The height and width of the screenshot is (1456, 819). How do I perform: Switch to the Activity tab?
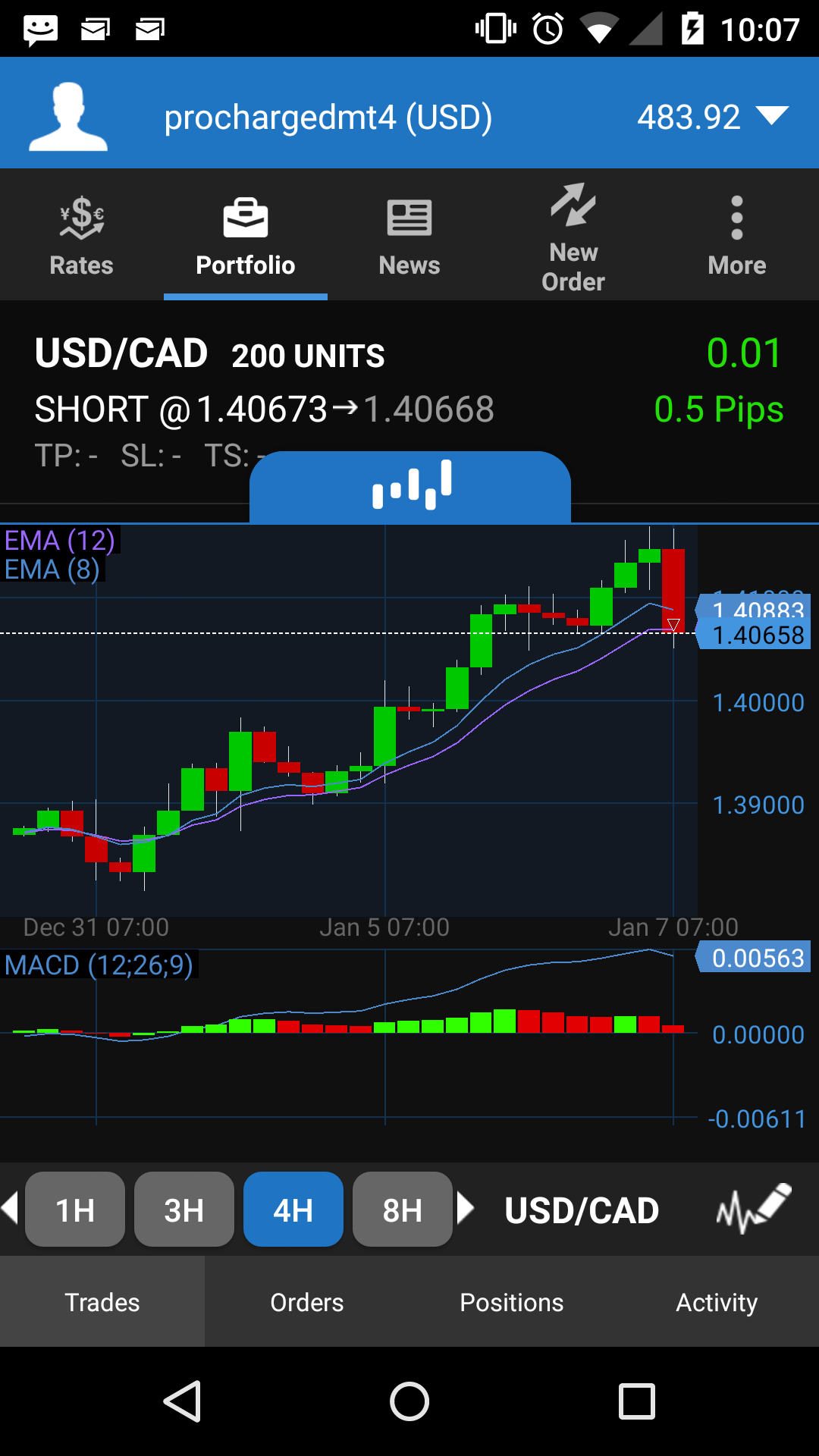pos(717,1302)
